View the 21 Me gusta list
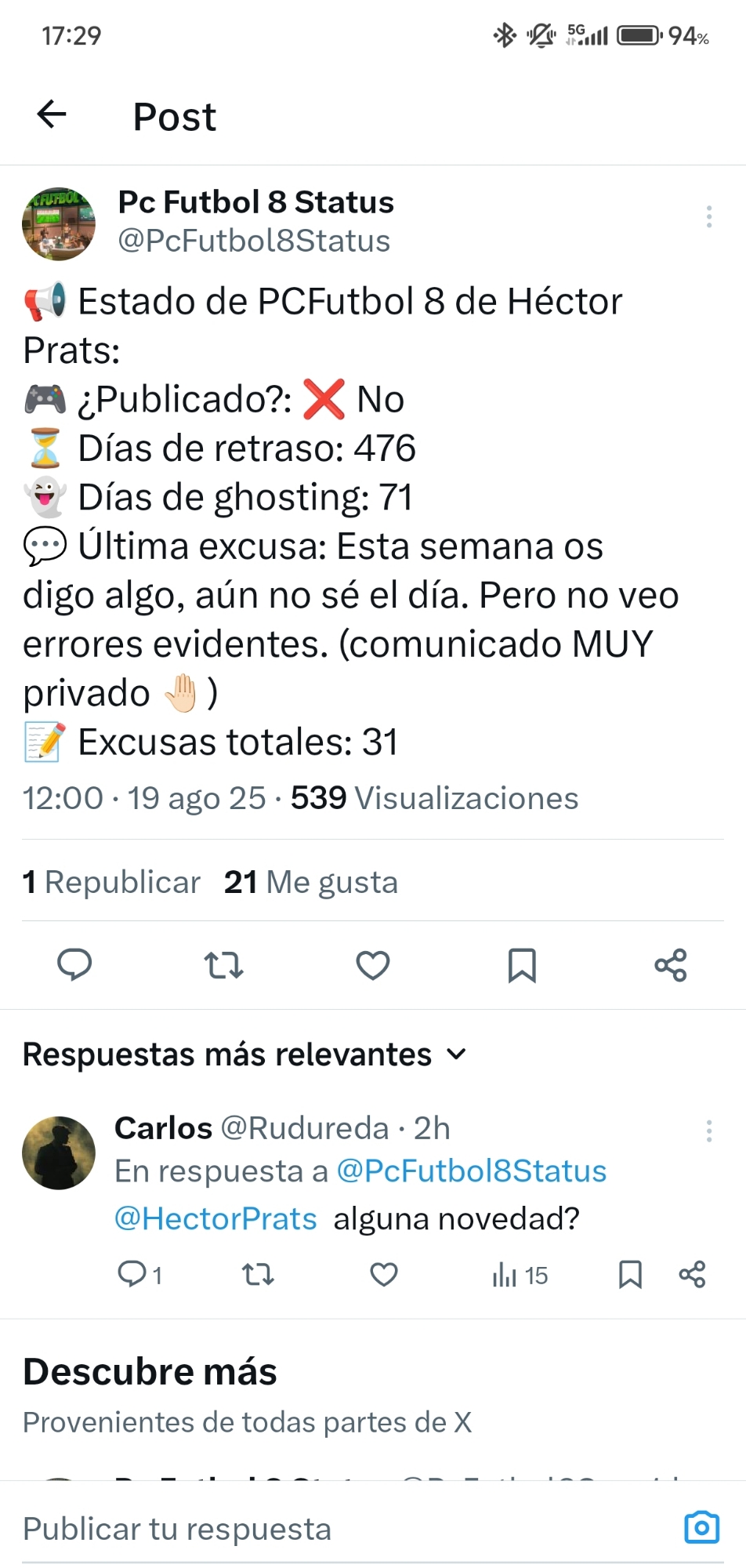 tap(311, 882)
